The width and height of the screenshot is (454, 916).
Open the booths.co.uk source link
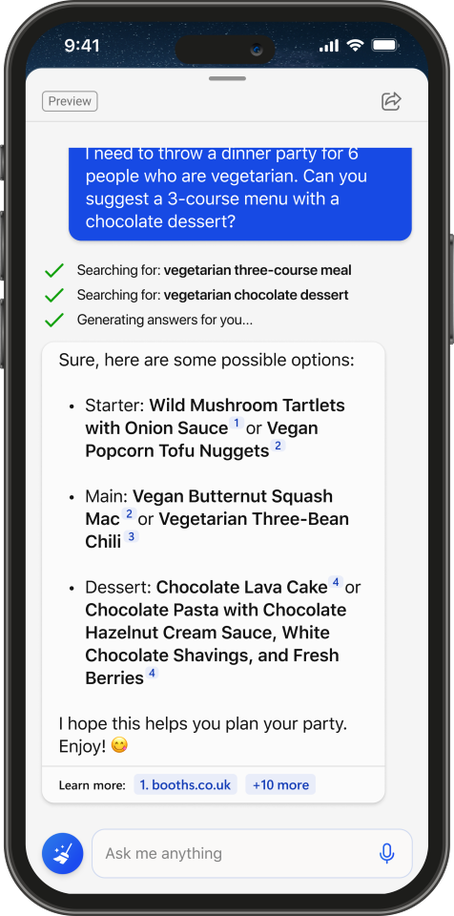(185, 785)
